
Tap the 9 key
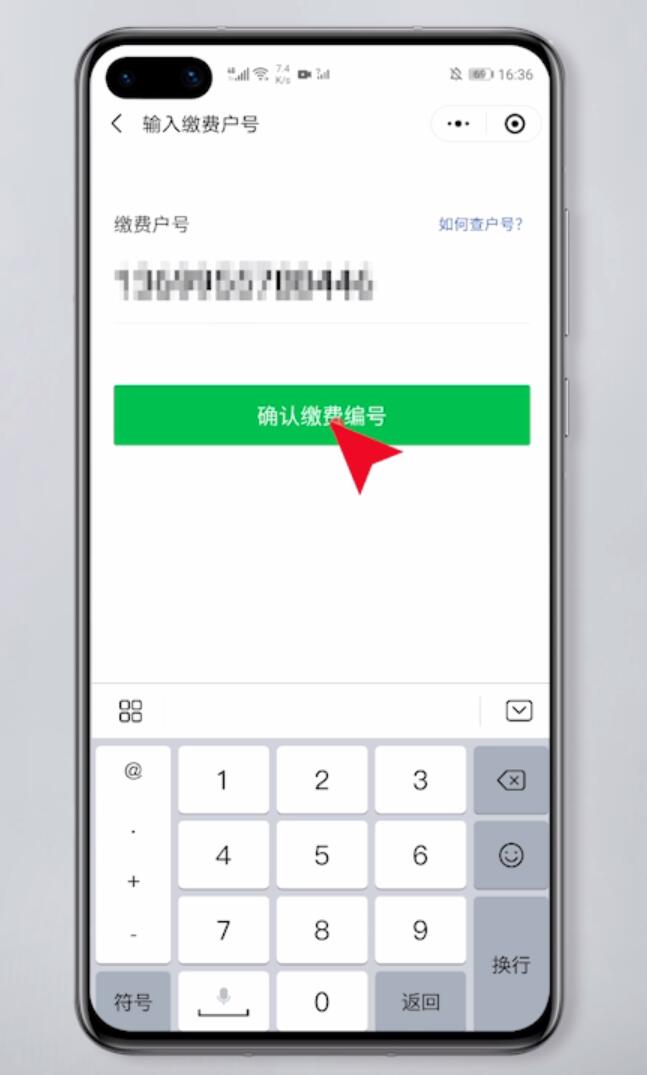(x=420, y=930)
